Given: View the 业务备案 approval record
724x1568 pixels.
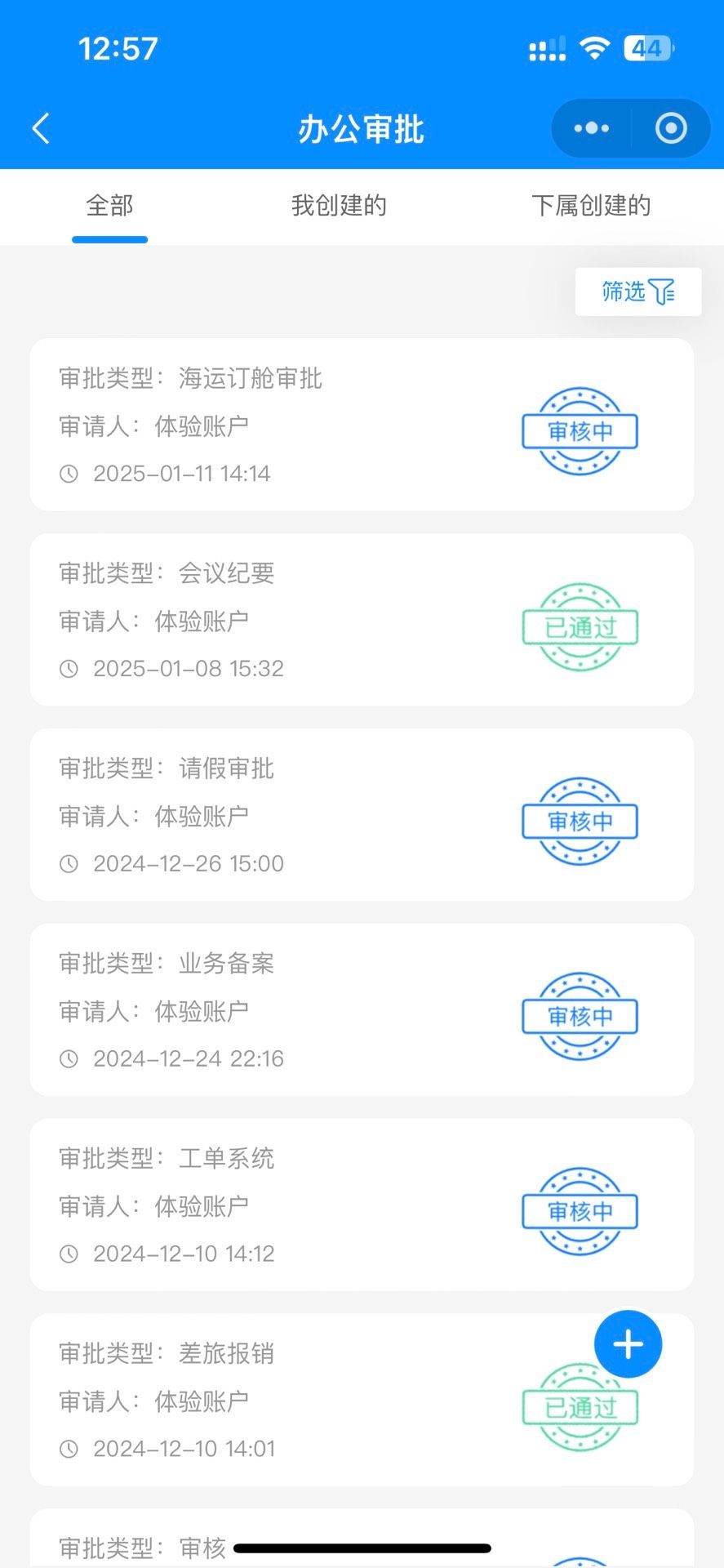Looking at the screenshot, I should coord(361,1010).
